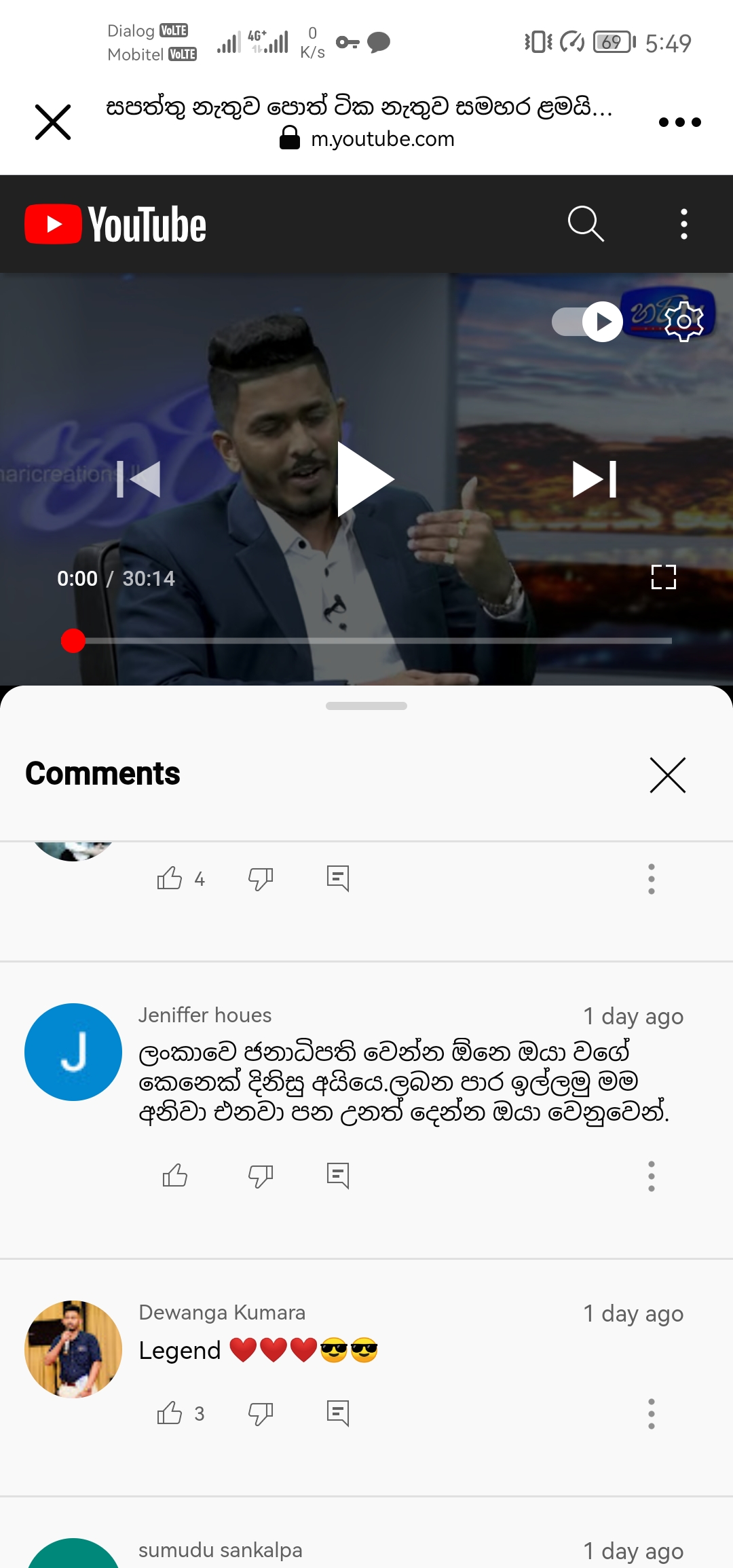Reply to Jeniffer houes' comment
The height and width of the screenshot is (1568, 733).
tap(338, 1176)
